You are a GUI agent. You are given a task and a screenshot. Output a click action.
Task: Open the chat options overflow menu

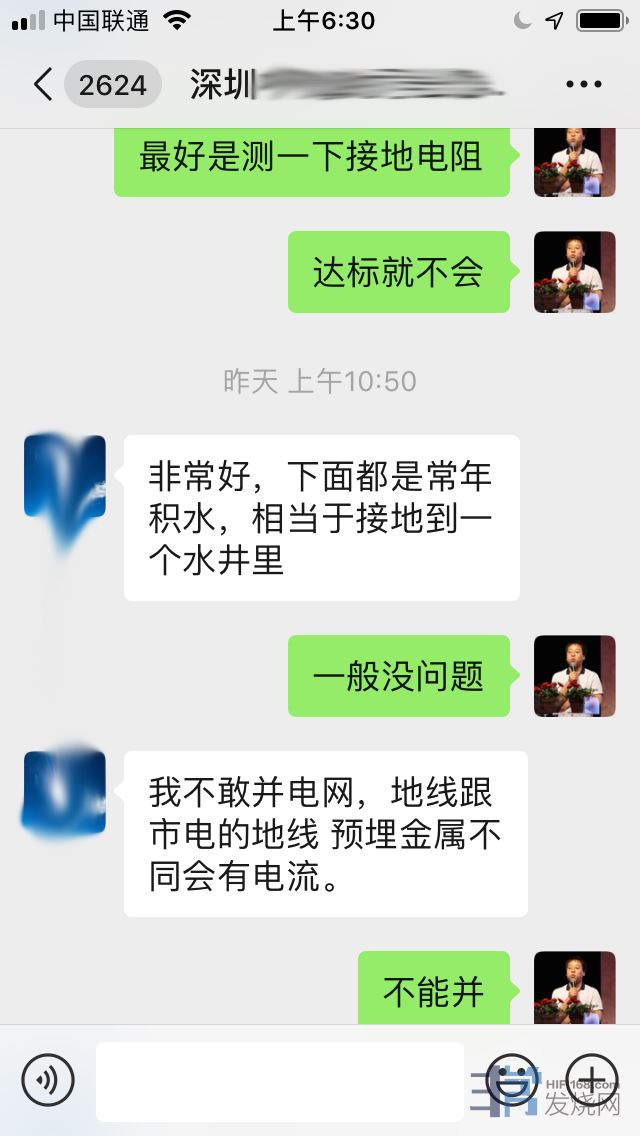point(584,85)
